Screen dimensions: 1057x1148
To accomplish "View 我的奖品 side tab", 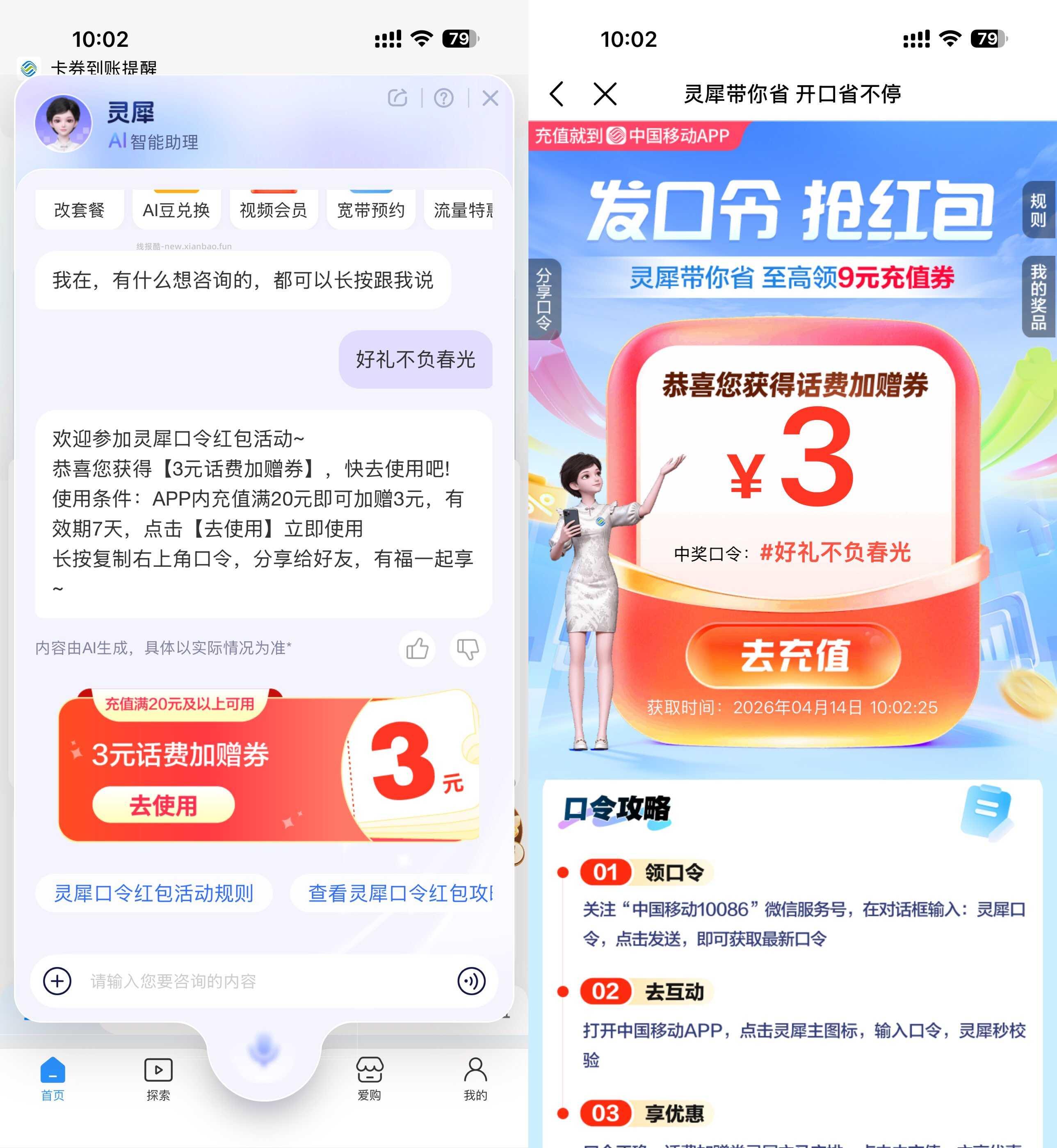I will click(x=1038, y=296).
